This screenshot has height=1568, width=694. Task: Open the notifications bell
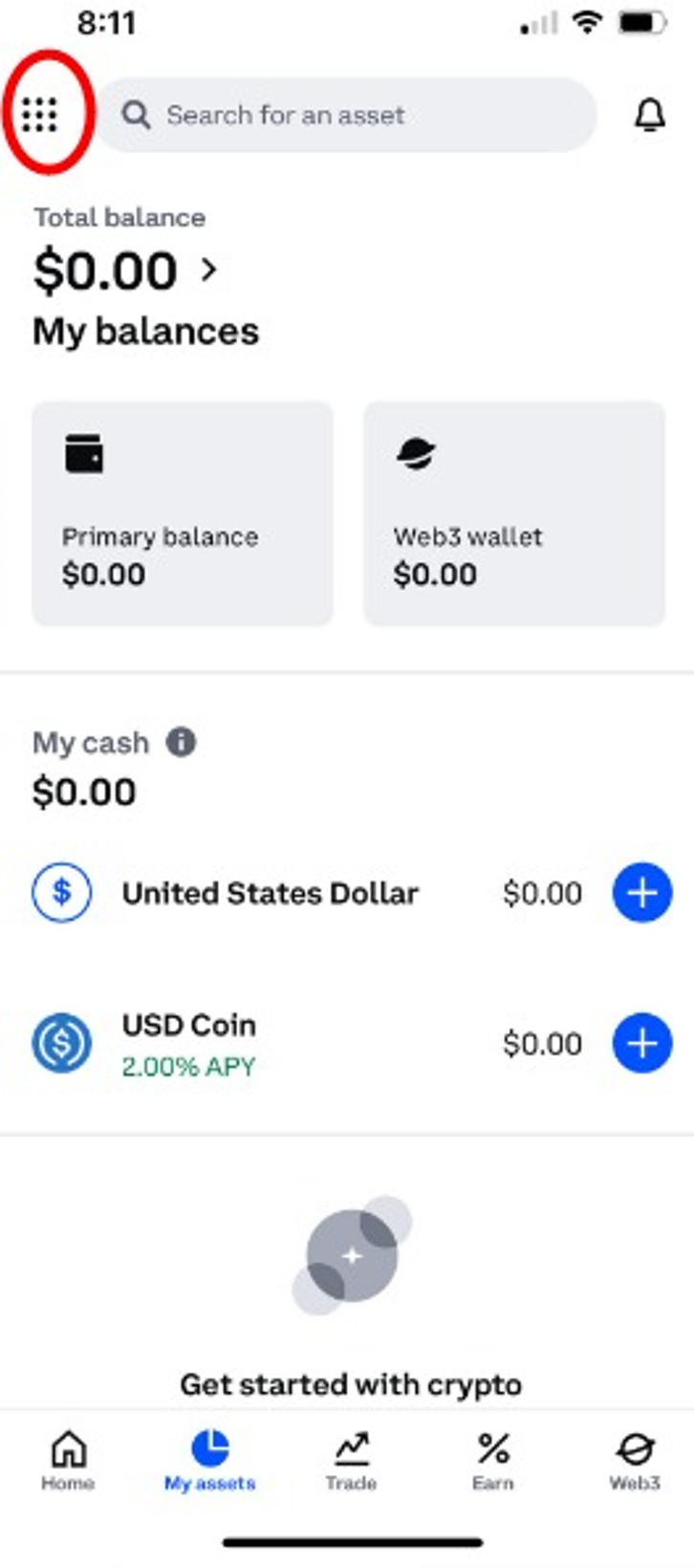tap(649, 116)
